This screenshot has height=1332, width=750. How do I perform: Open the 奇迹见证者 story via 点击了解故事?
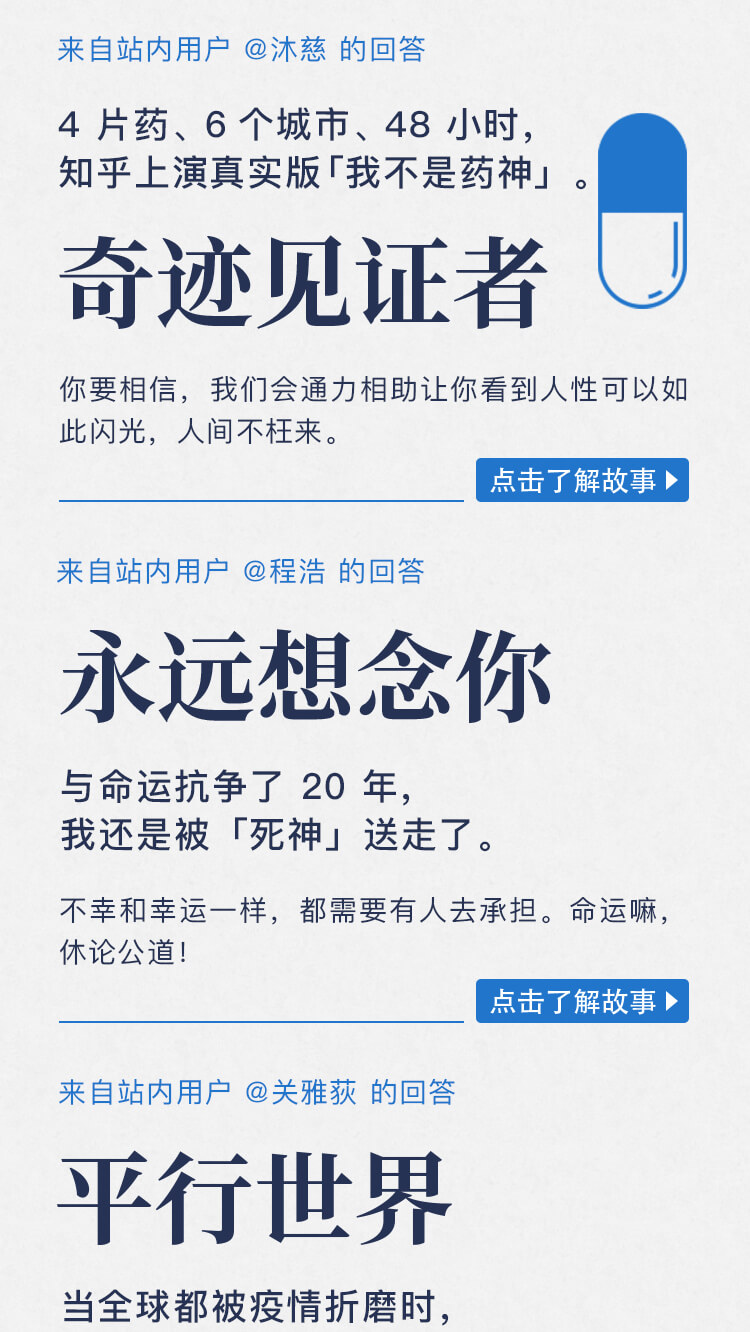click(582, 480)
